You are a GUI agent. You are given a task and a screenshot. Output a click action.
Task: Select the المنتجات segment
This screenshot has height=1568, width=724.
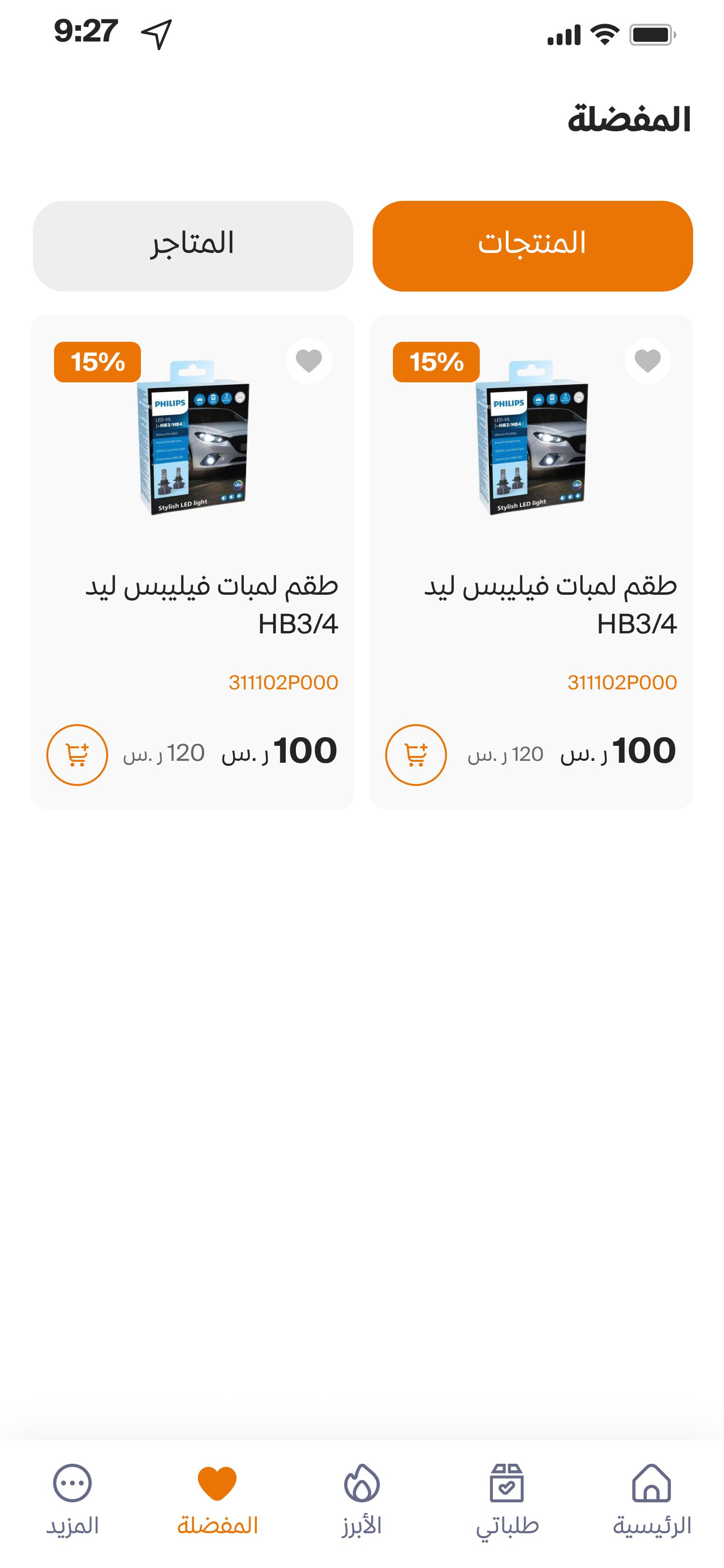[532, 246]
